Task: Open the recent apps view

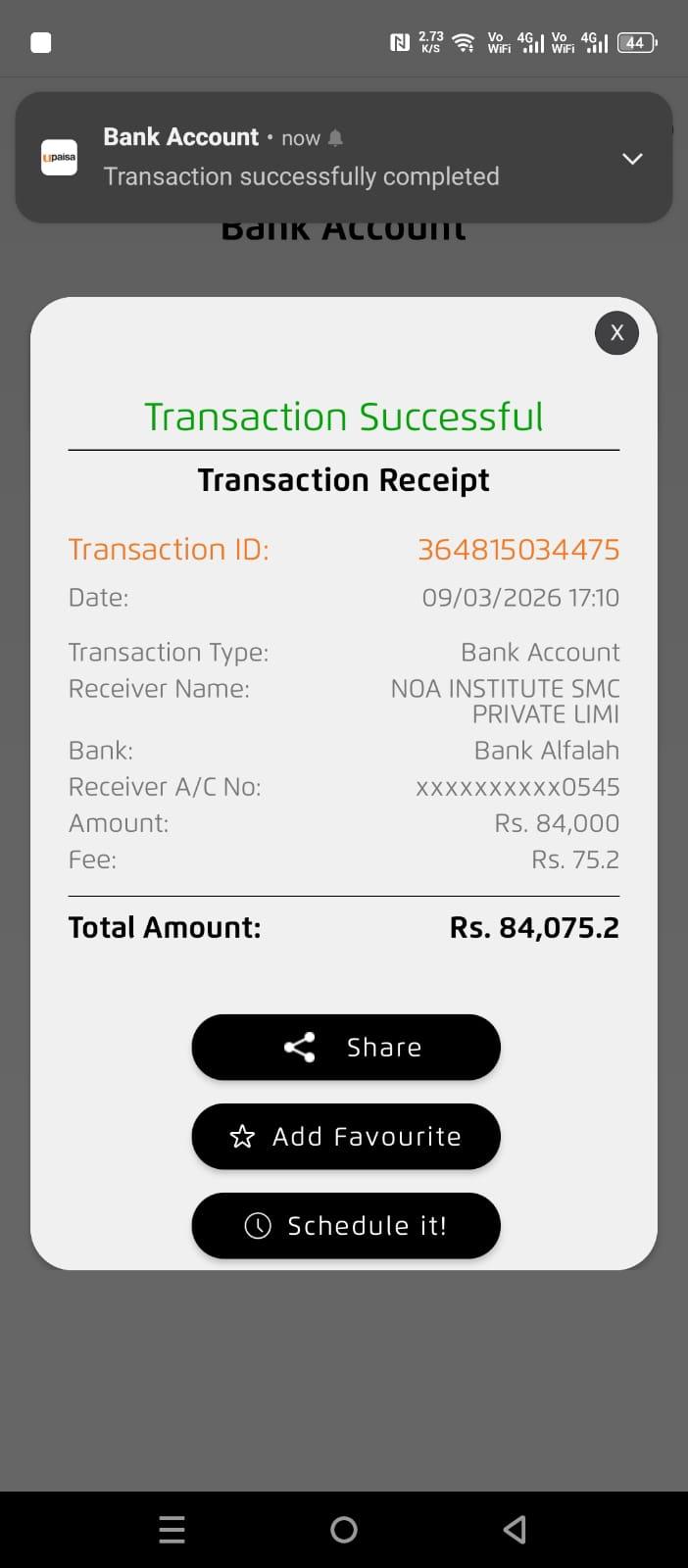Action: (172, 1529)
